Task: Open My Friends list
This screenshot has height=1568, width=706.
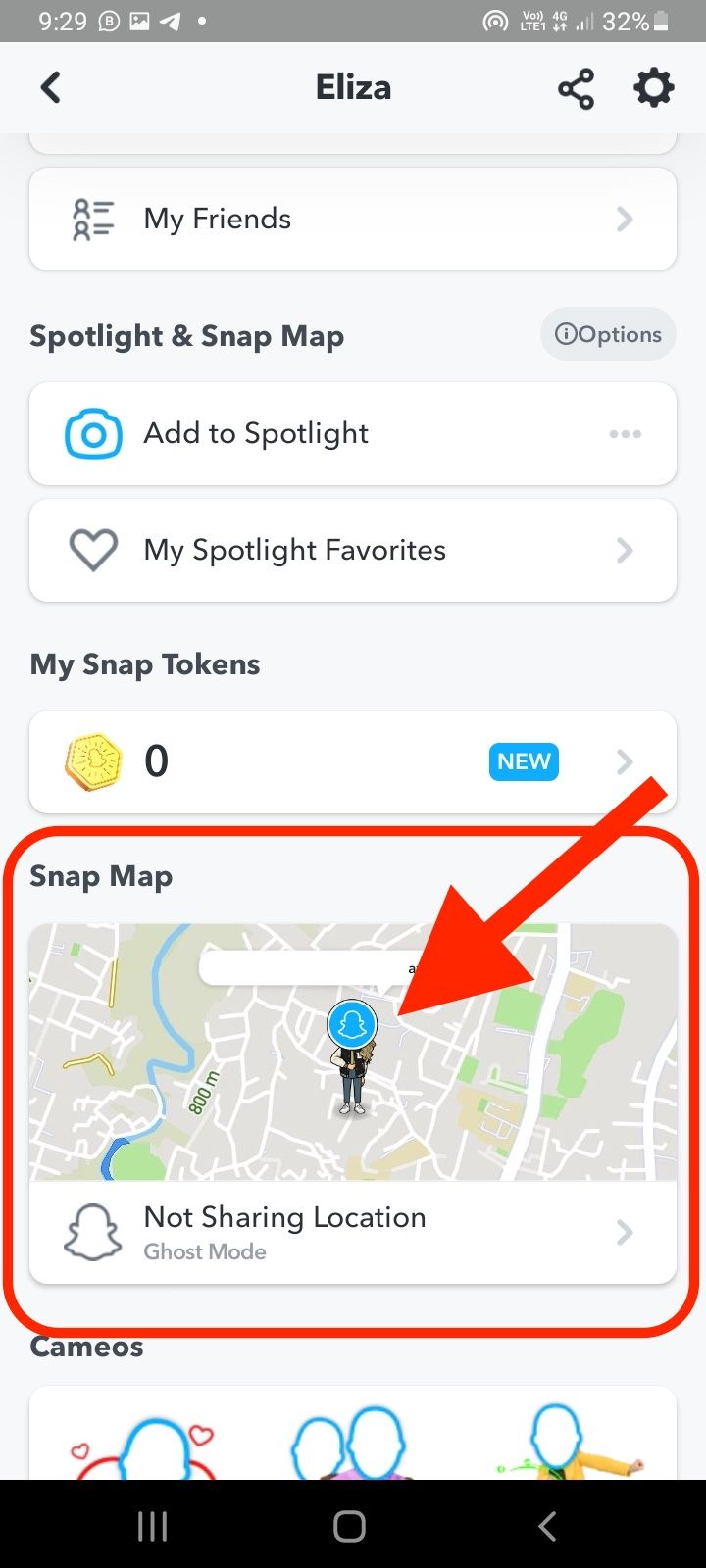Action: [x=353, y=219]
